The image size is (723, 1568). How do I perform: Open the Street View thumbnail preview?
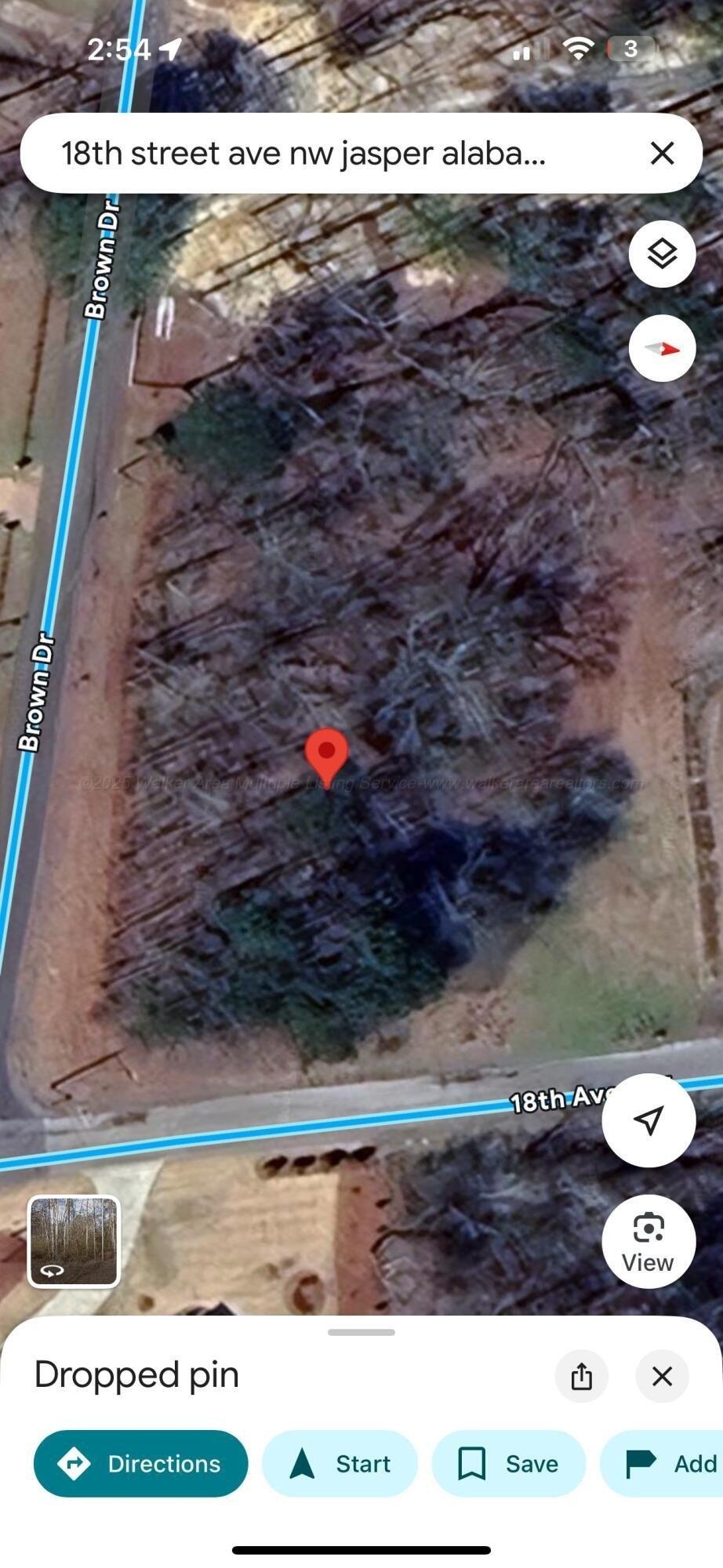pos(74,1242)
